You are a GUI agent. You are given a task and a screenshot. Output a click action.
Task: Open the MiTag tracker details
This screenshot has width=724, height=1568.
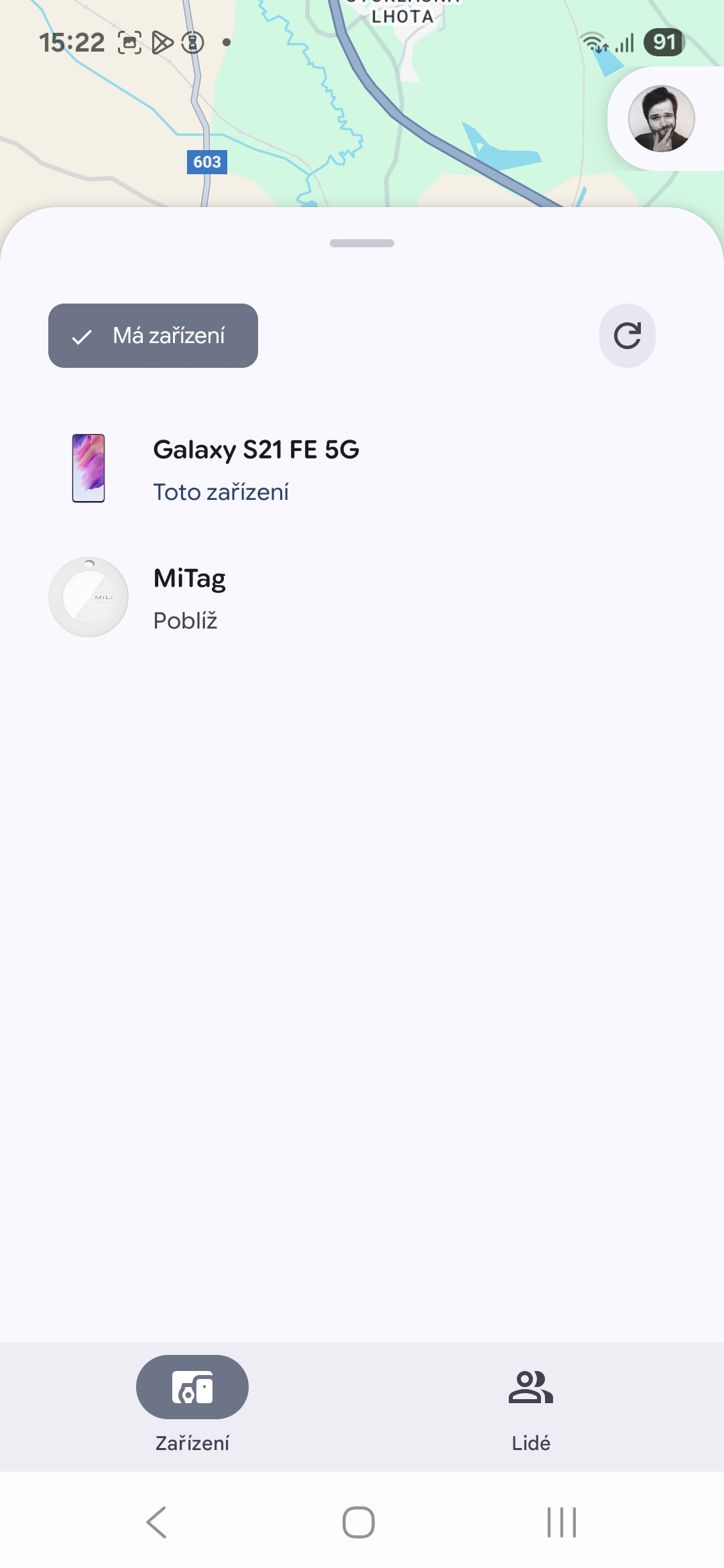189,597
